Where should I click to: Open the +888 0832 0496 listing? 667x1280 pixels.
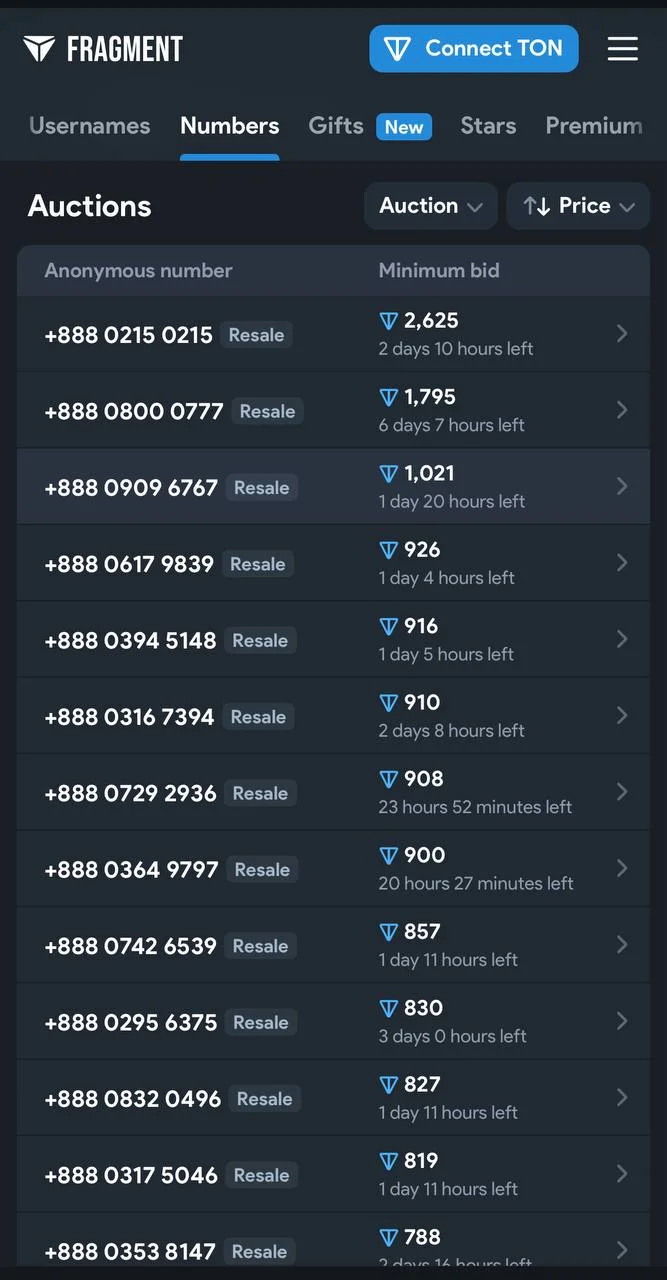click(333, 1098)
